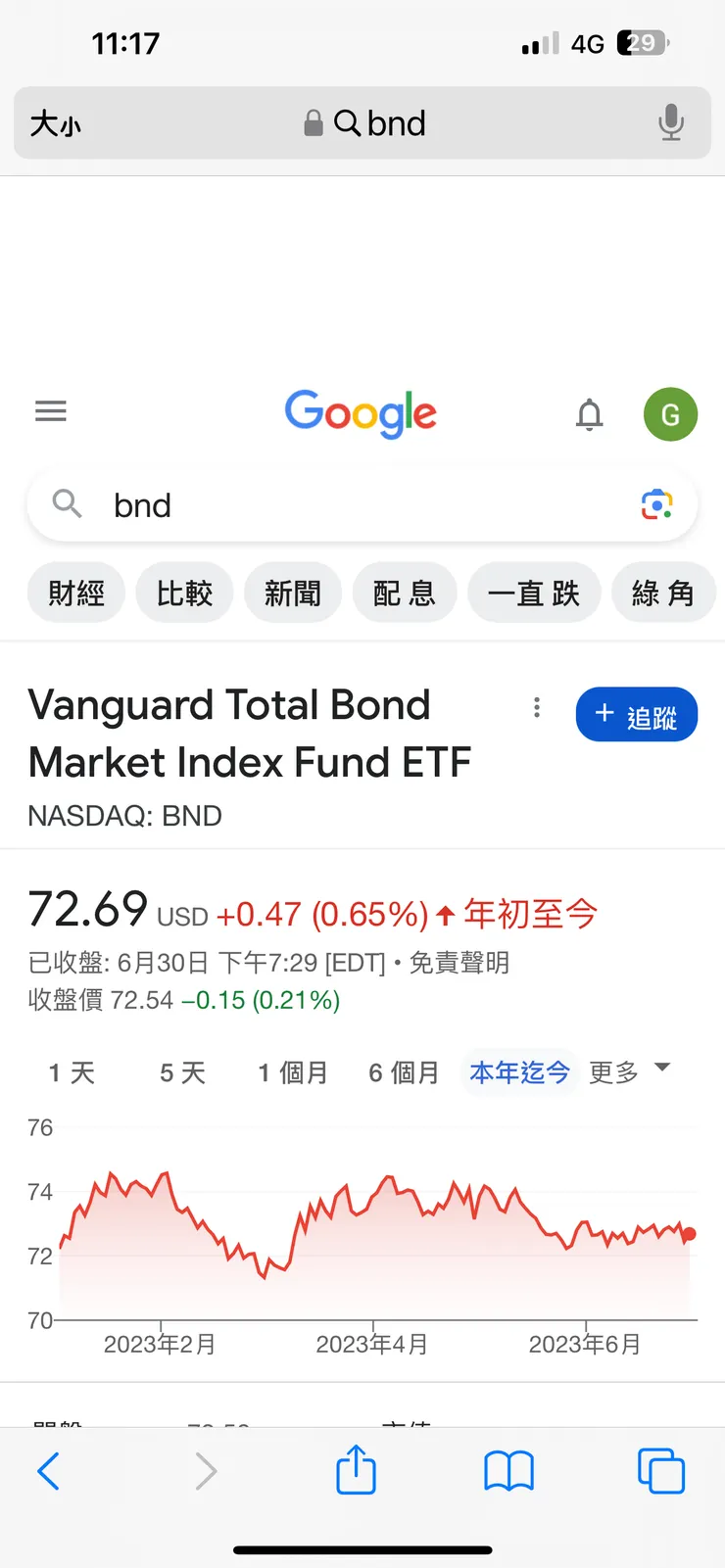Follow BND with the 追蹤 button
725x1568 pixels.
[x=637, y=715]
